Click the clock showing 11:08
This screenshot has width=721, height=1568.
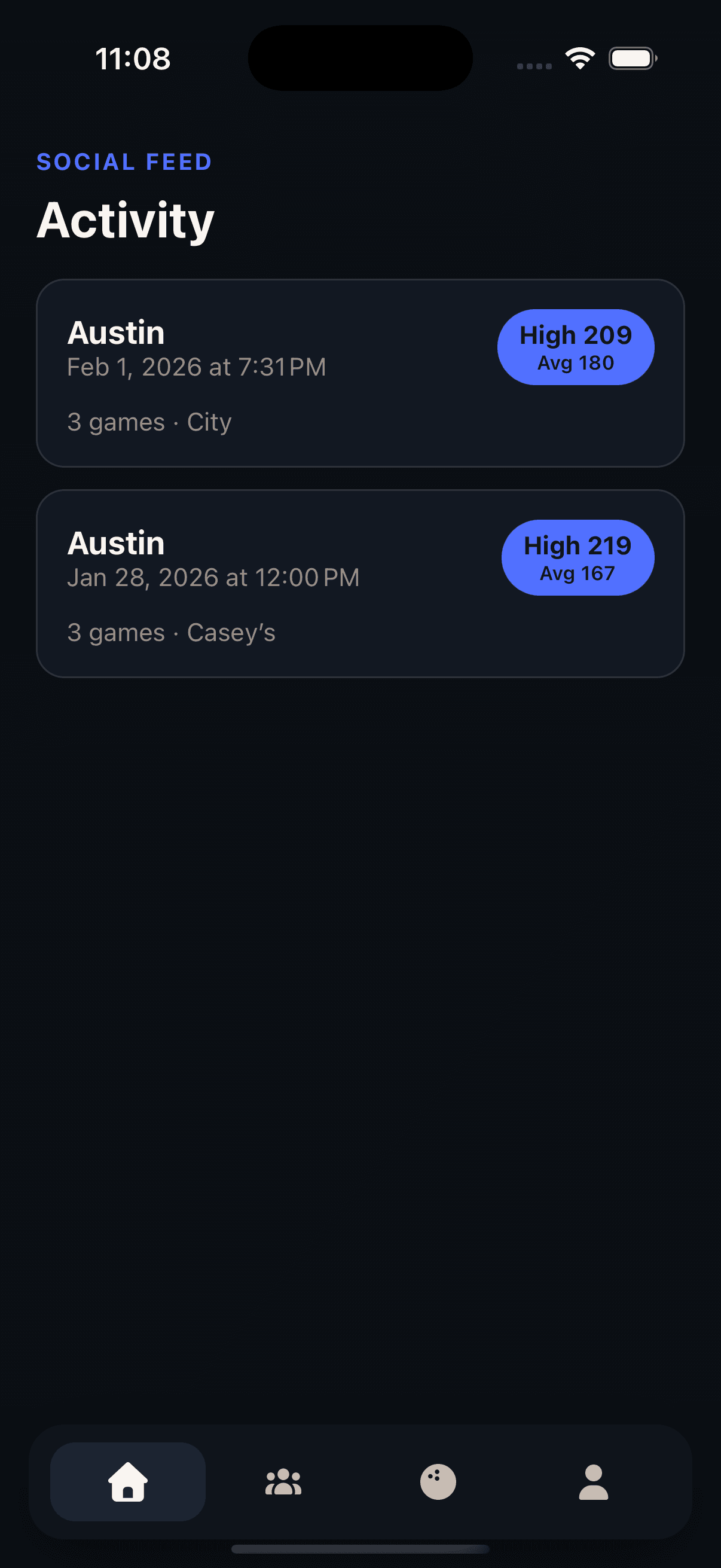pyautogui.click(x=132, y=58)
